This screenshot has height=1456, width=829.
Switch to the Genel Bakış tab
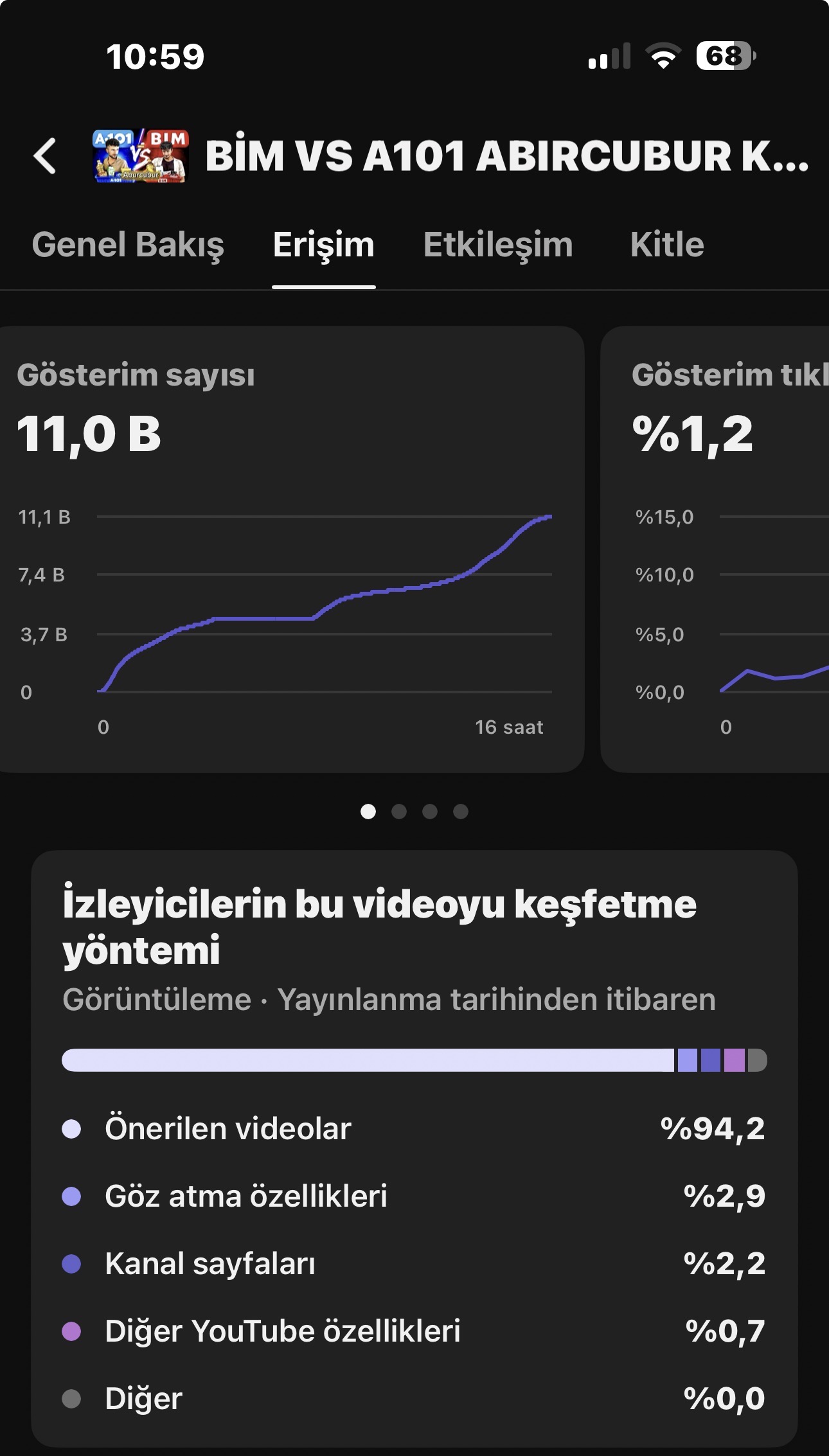[x=128, y=245]
